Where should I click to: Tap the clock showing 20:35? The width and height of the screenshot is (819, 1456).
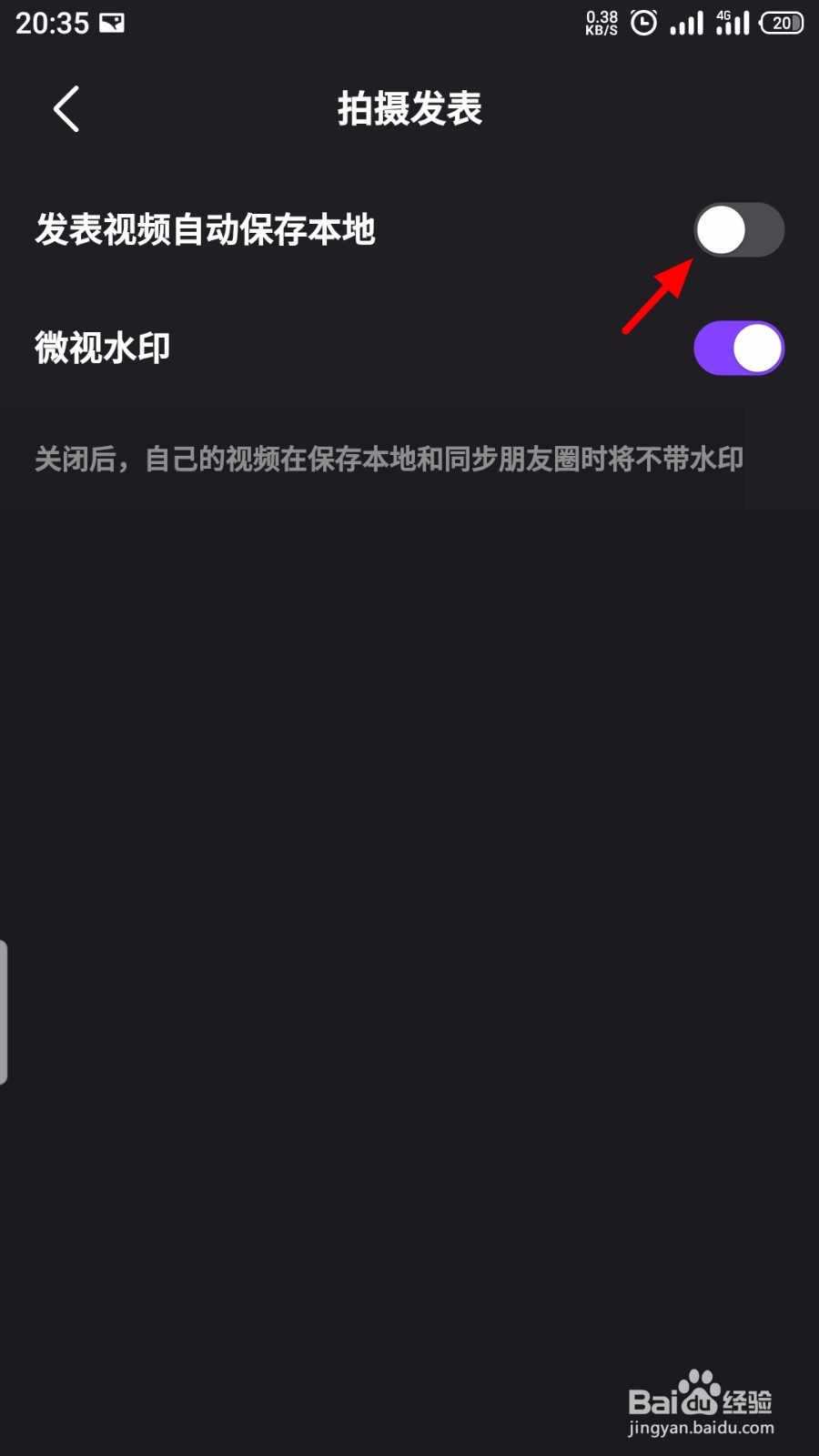50,23
